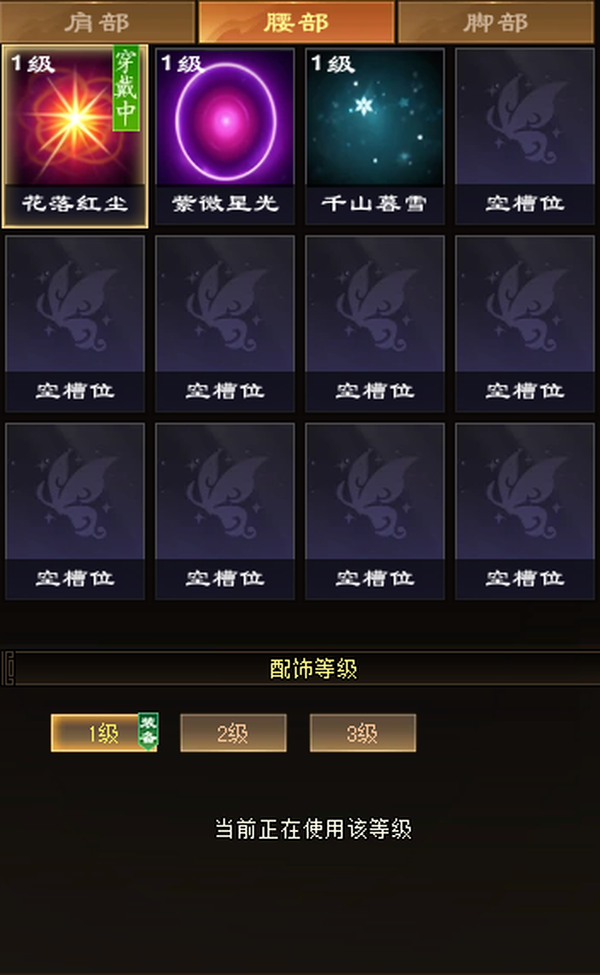The image size is (600, 975).
Task: Switch to the 脚部 tab
Action: coord(496,22)
